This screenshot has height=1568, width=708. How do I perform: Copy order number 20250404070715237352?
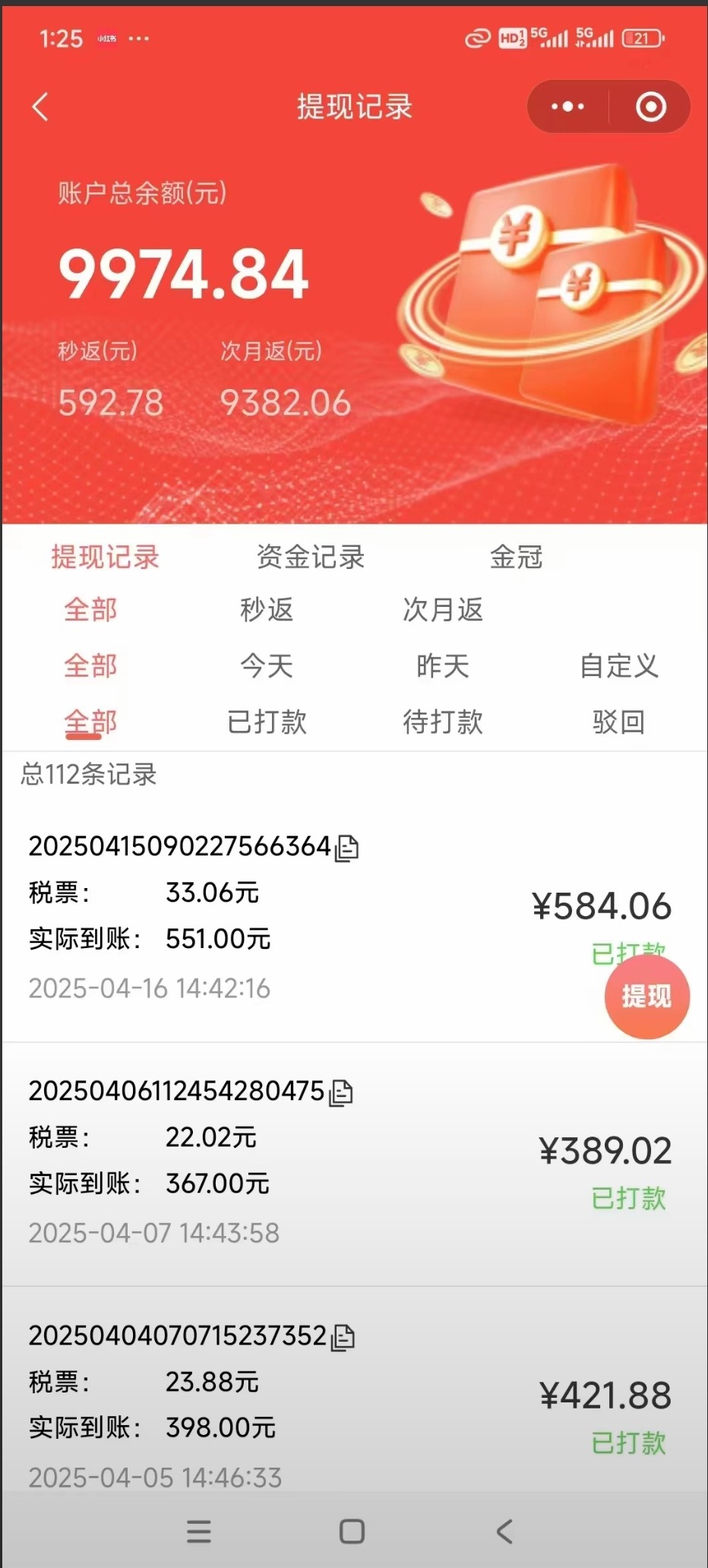coord(343,1337)
